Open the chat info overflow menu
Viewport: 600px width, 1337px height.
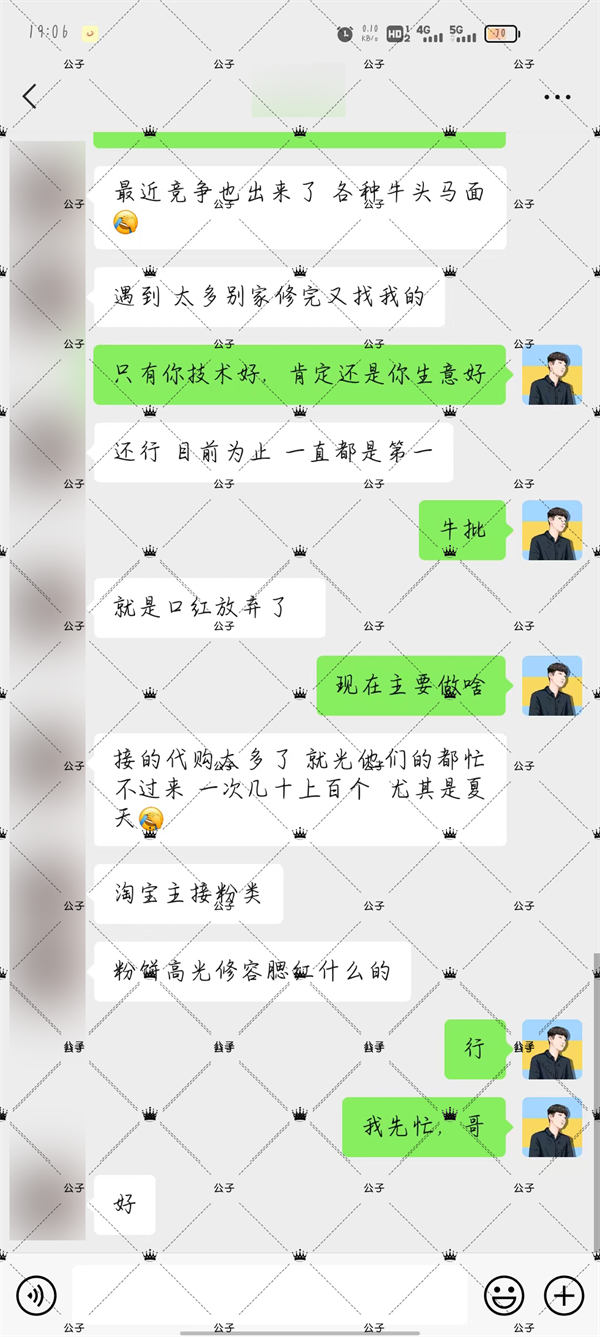point(556,97)
